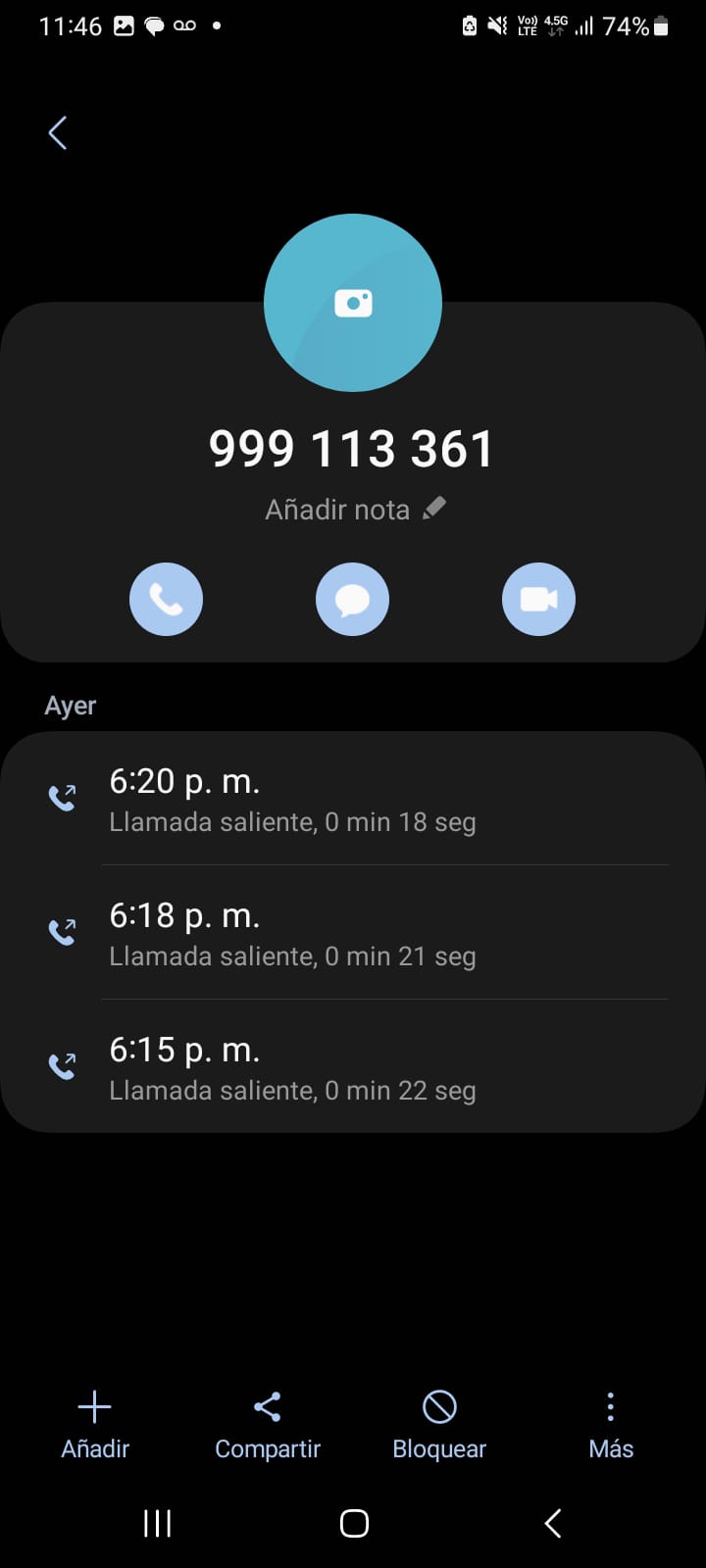
Task: Send a message to this number
Action: click(352, 599)
